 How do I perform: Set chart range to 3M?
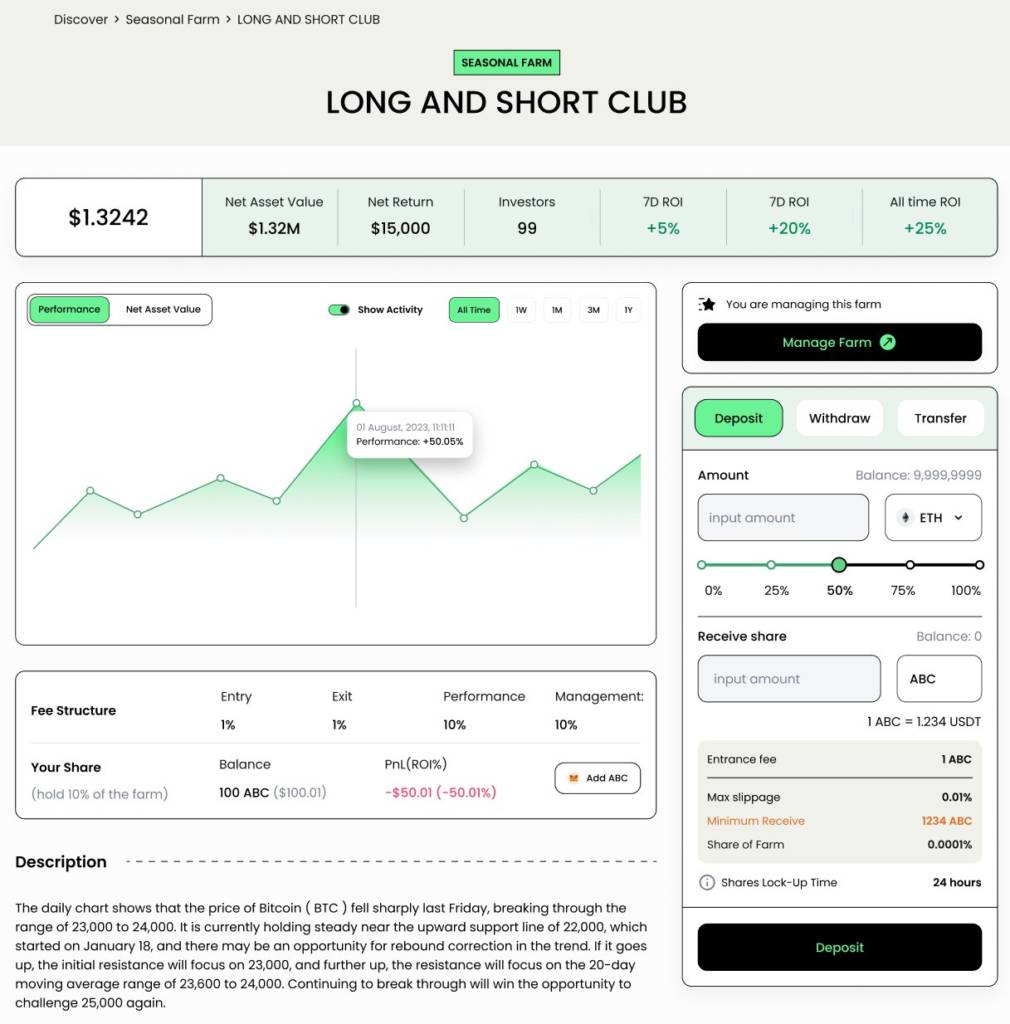tap(593, 310)
